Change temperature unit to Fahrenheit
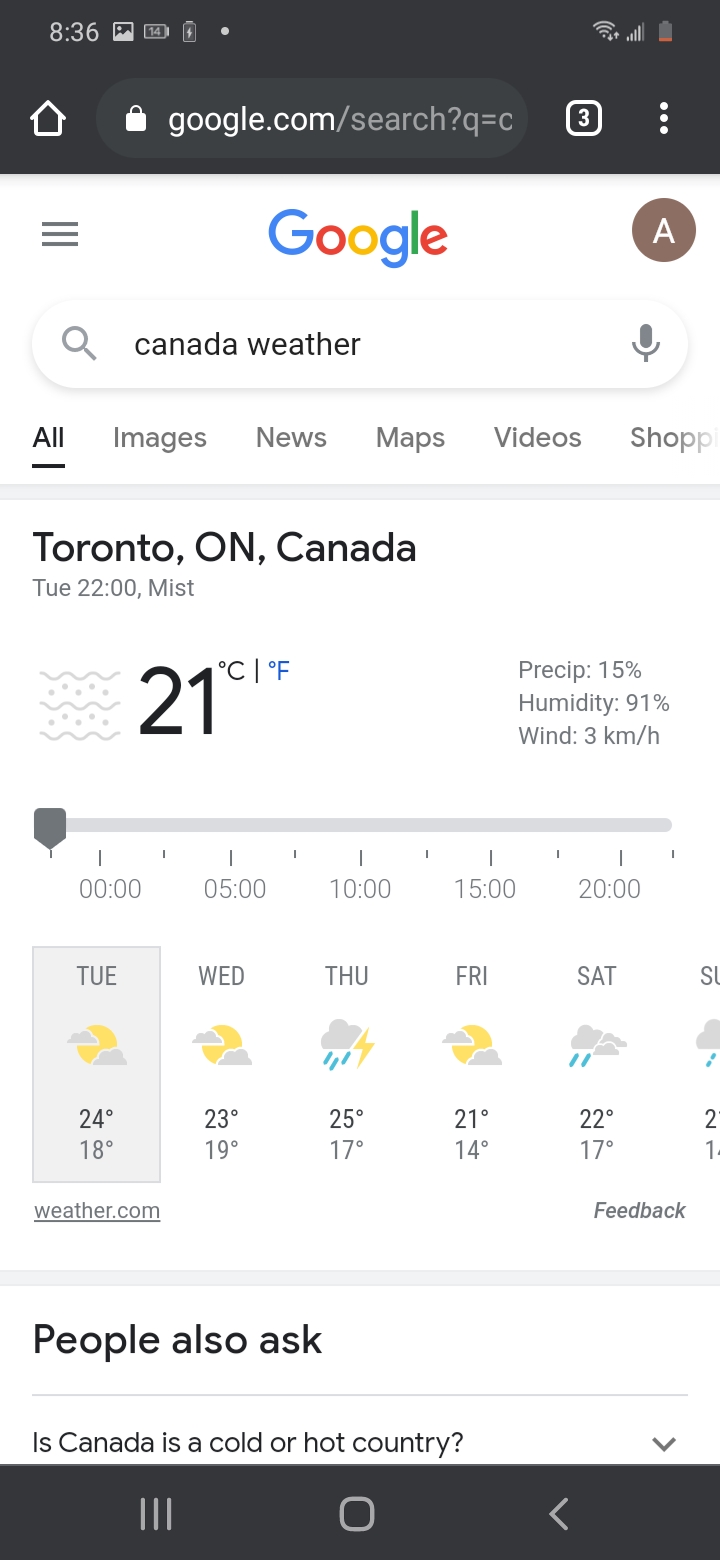 279,671
